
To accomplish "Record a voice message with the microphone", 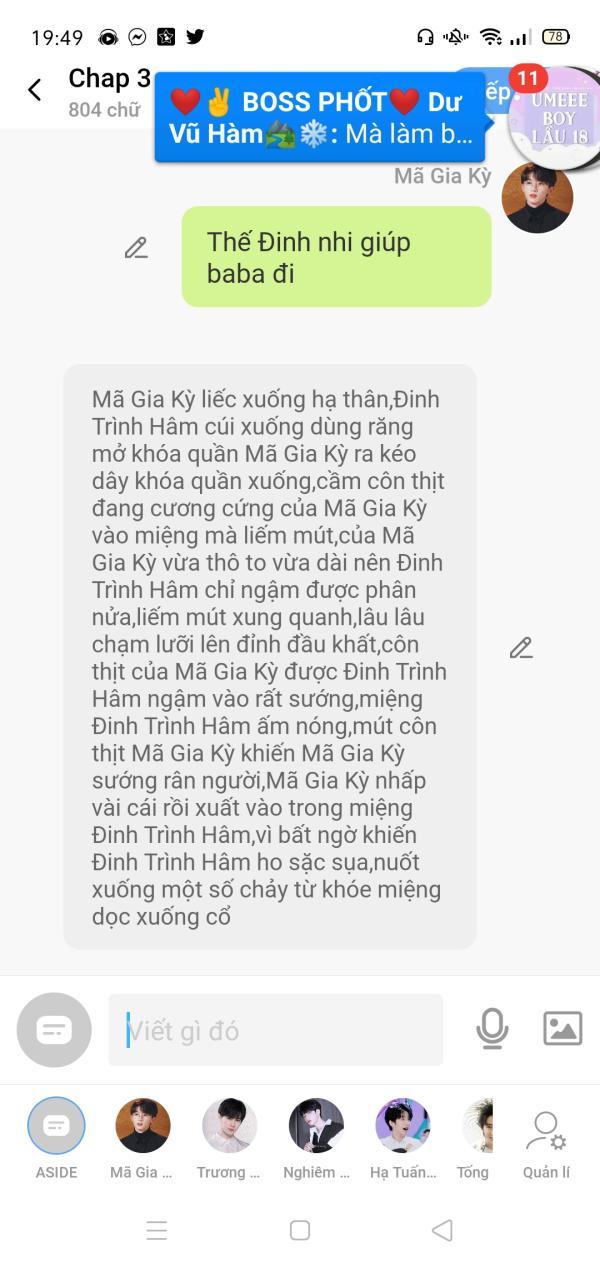I will click(x=492, y=1029).
